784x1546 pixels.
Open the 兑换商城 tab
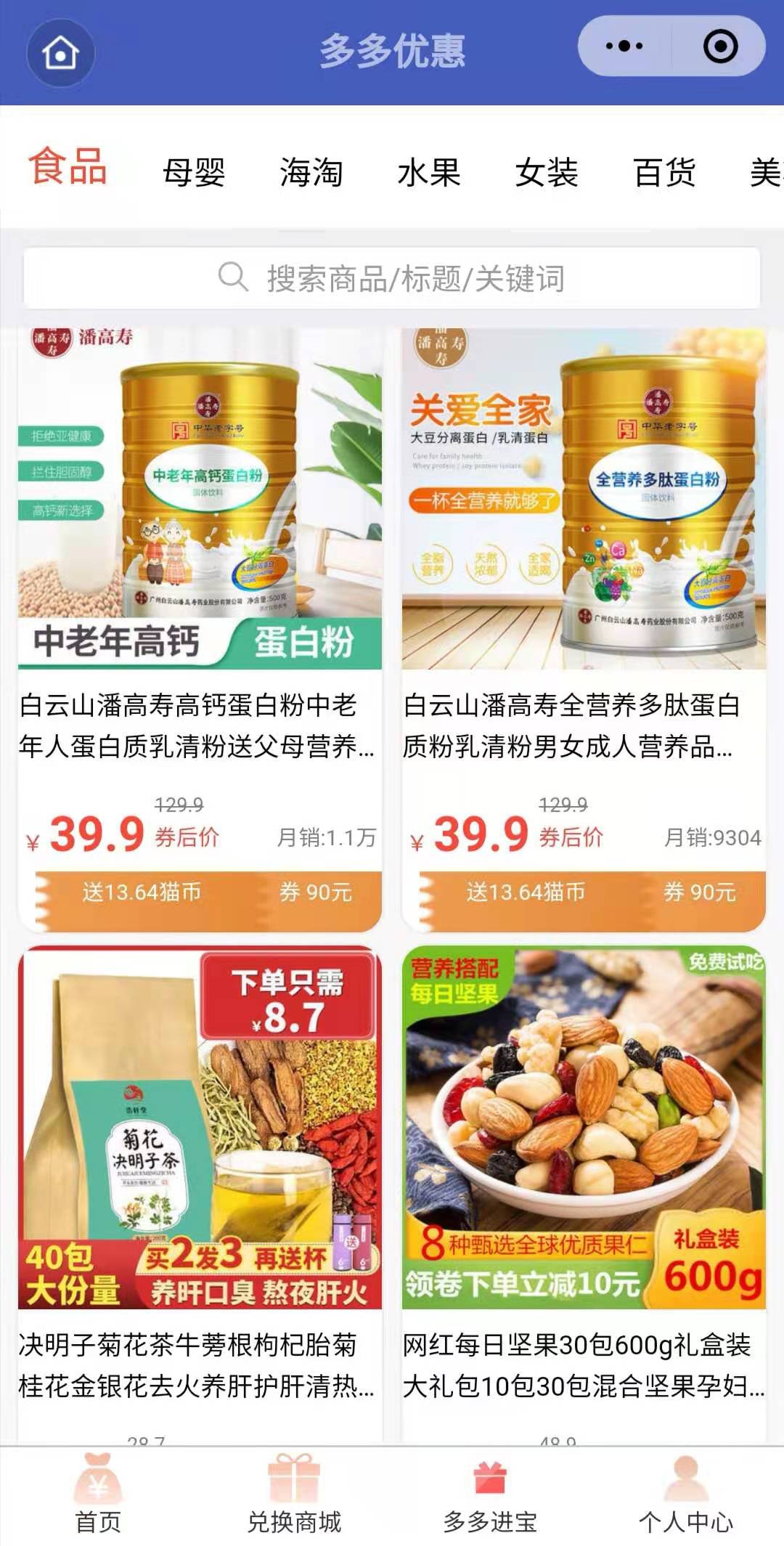294,1496
